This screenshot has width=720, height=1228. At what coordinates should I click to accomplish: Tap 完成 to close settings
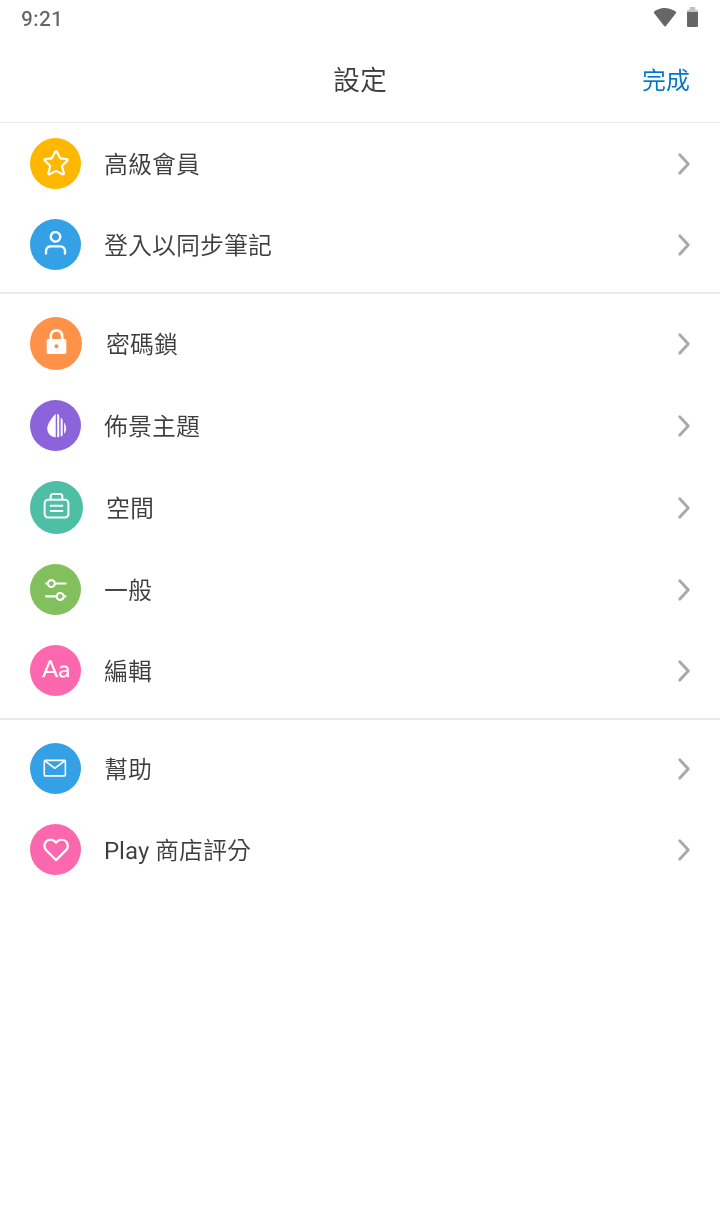coord(665,81)
